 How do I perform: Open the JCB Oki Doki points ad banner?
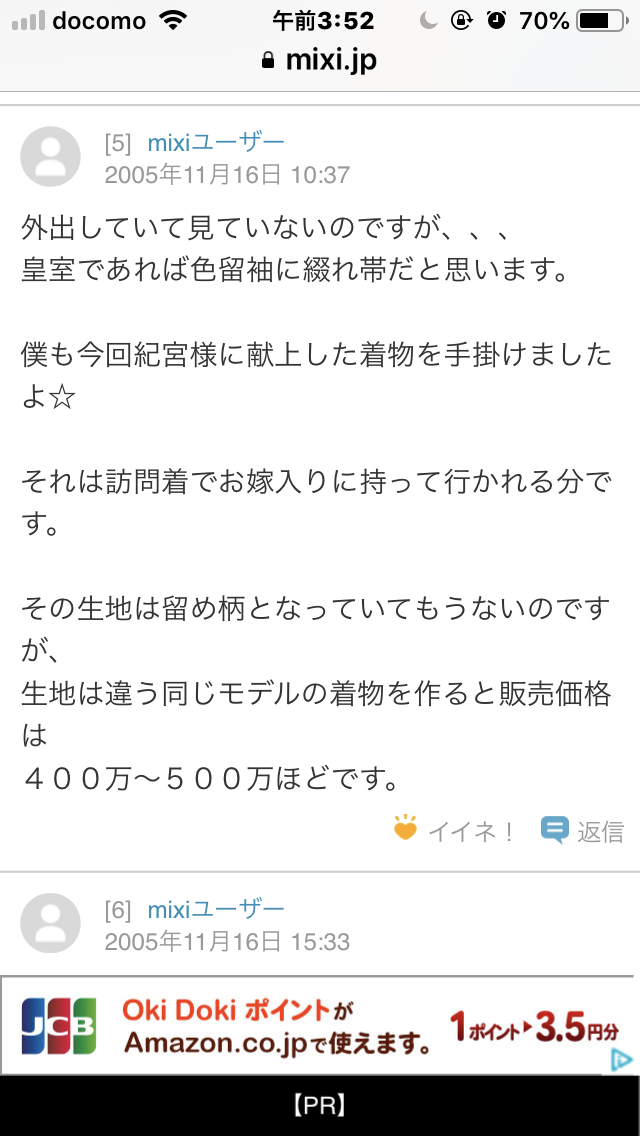(x=317, y=1026)
